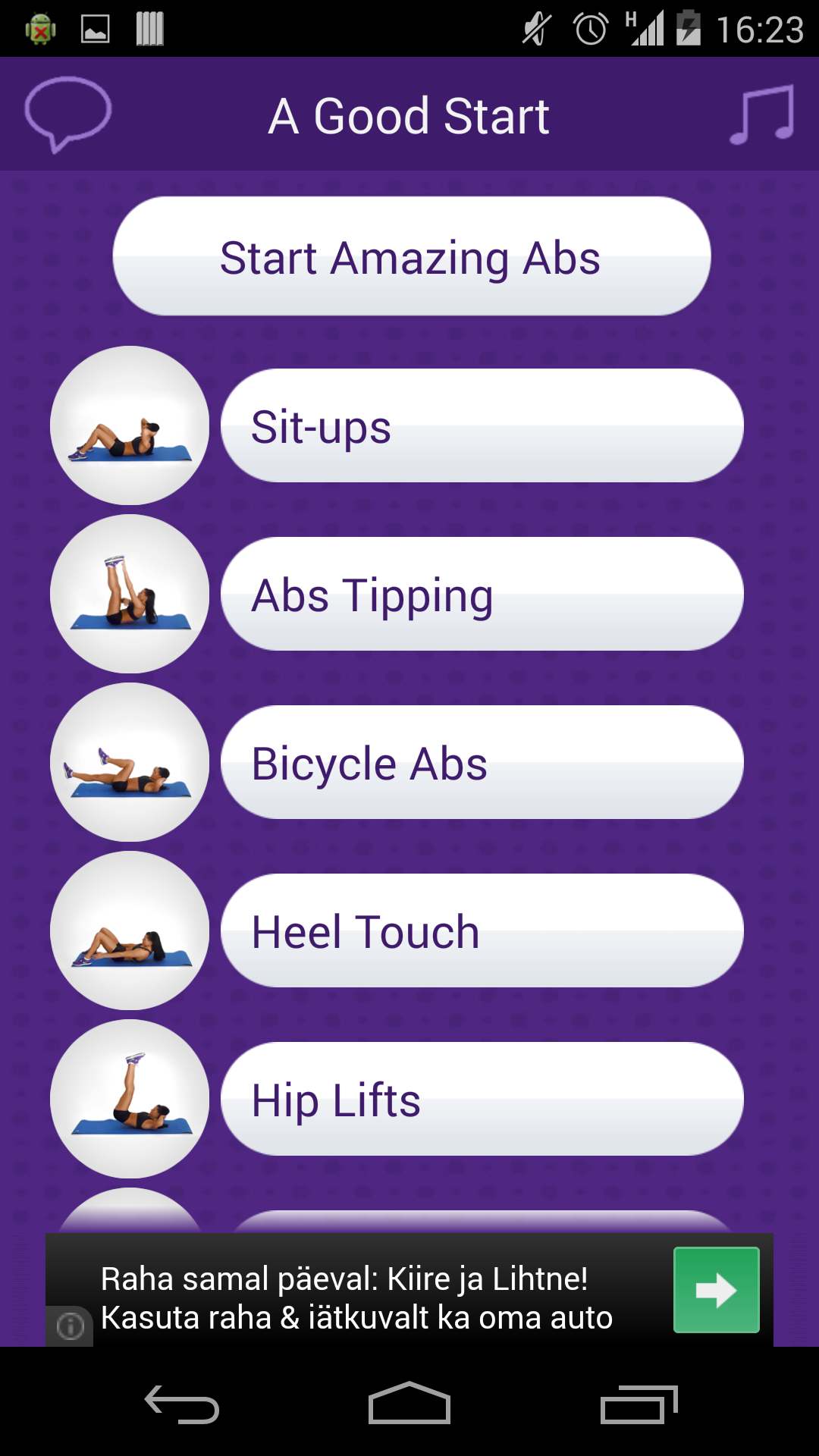819x1456 pixels.
Task: Select the Sit-ups exercise
Action: click(481, 426)
